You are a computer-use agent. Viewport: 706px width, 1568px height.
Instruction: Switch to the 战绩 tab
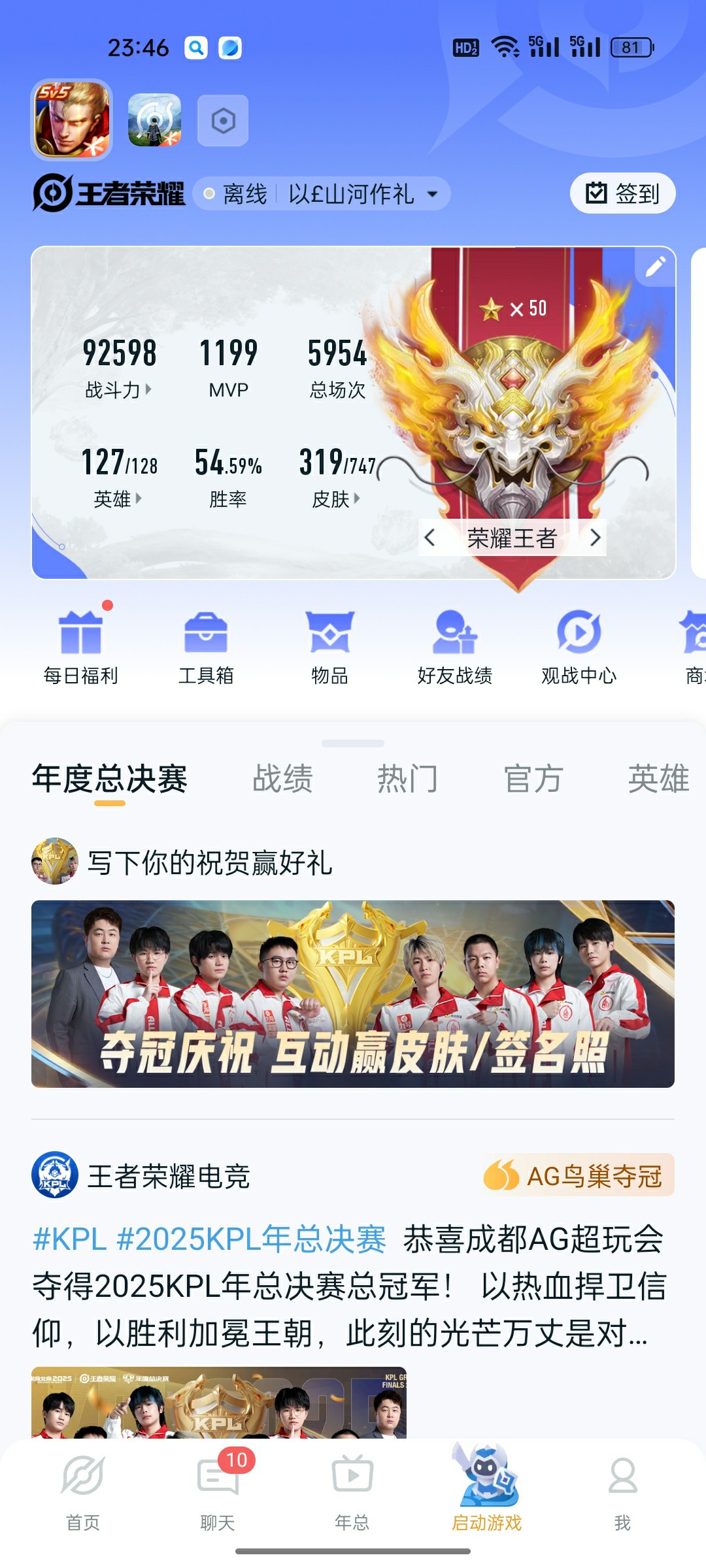(x=282, y=779)
